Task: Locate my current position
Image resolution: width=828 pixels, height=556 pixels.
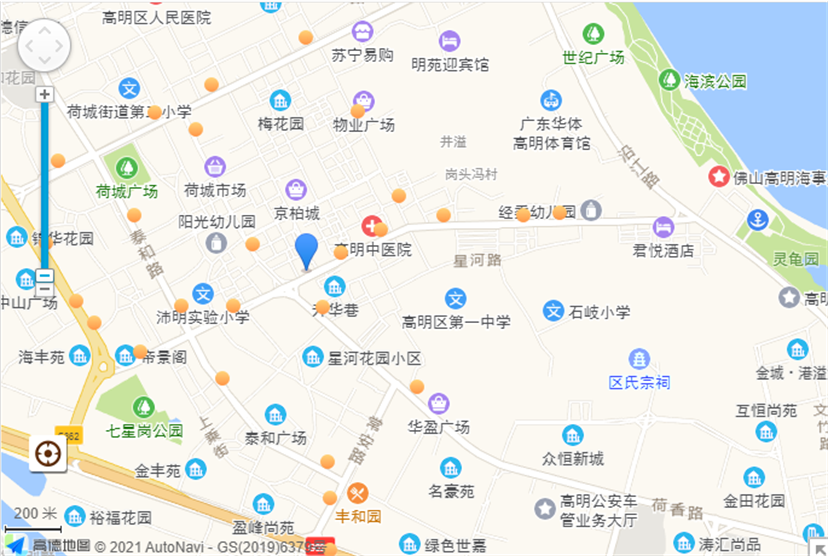Action: point(47,453)
